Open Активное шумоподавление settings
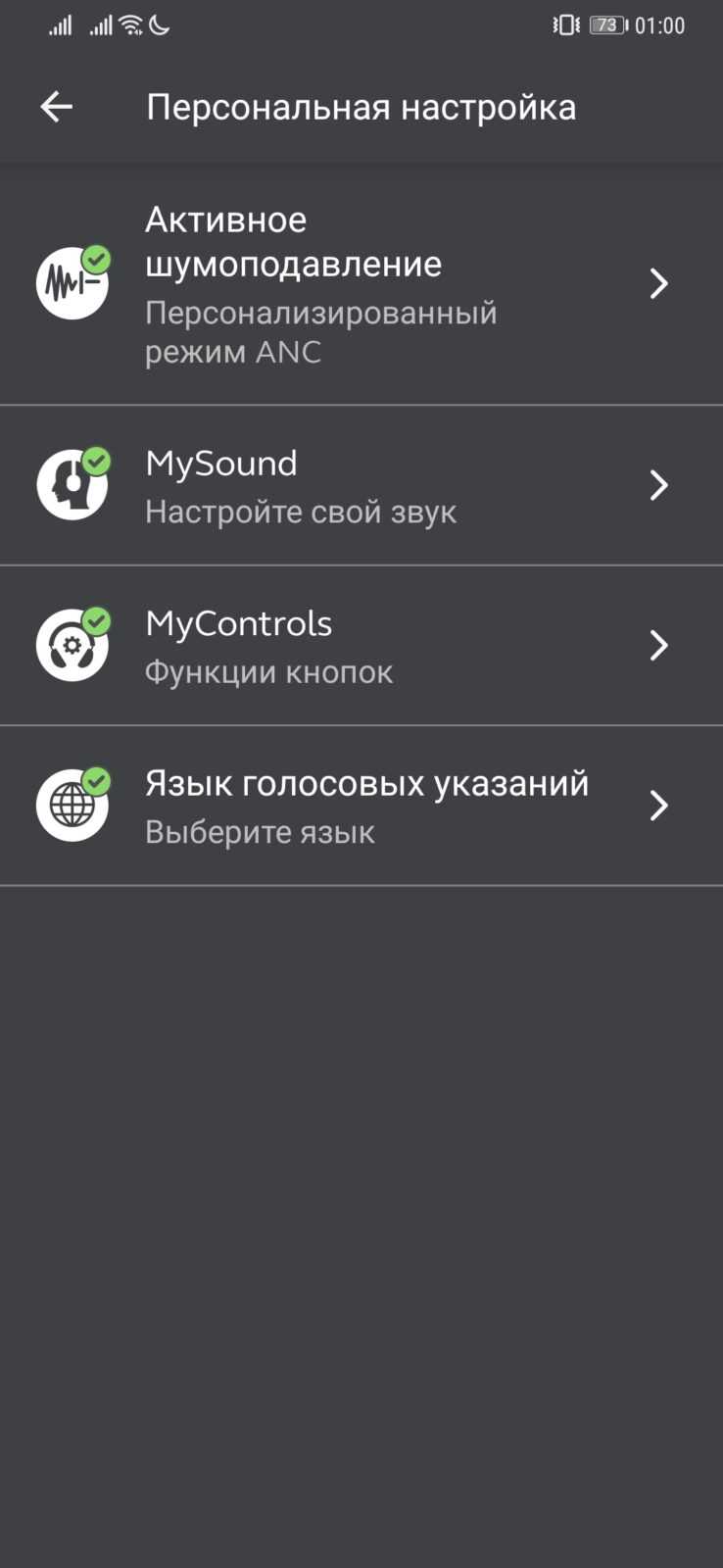 [x=361, y=284]
